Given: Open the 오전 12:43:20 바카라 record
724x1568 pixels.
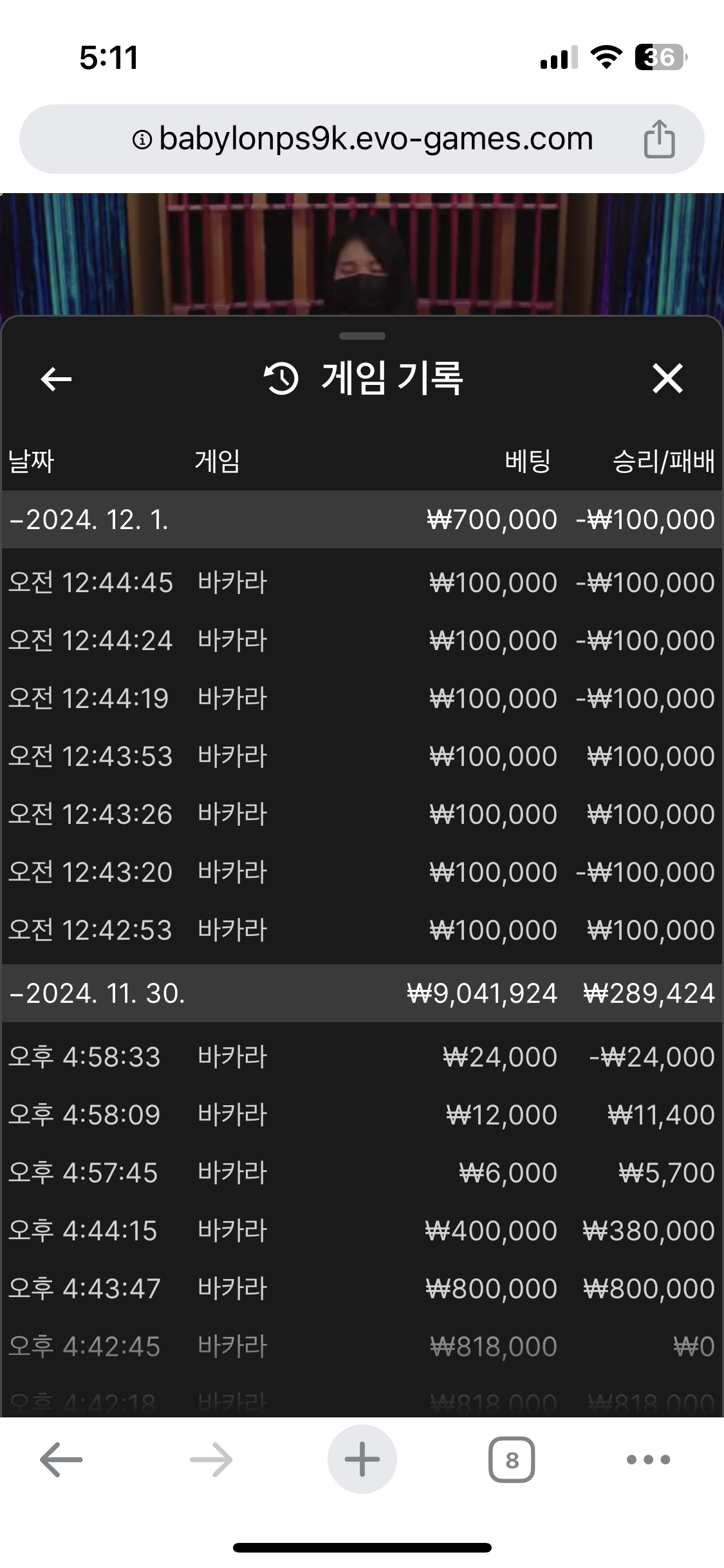Looking at the screenshot, I should tap(362, 872).
